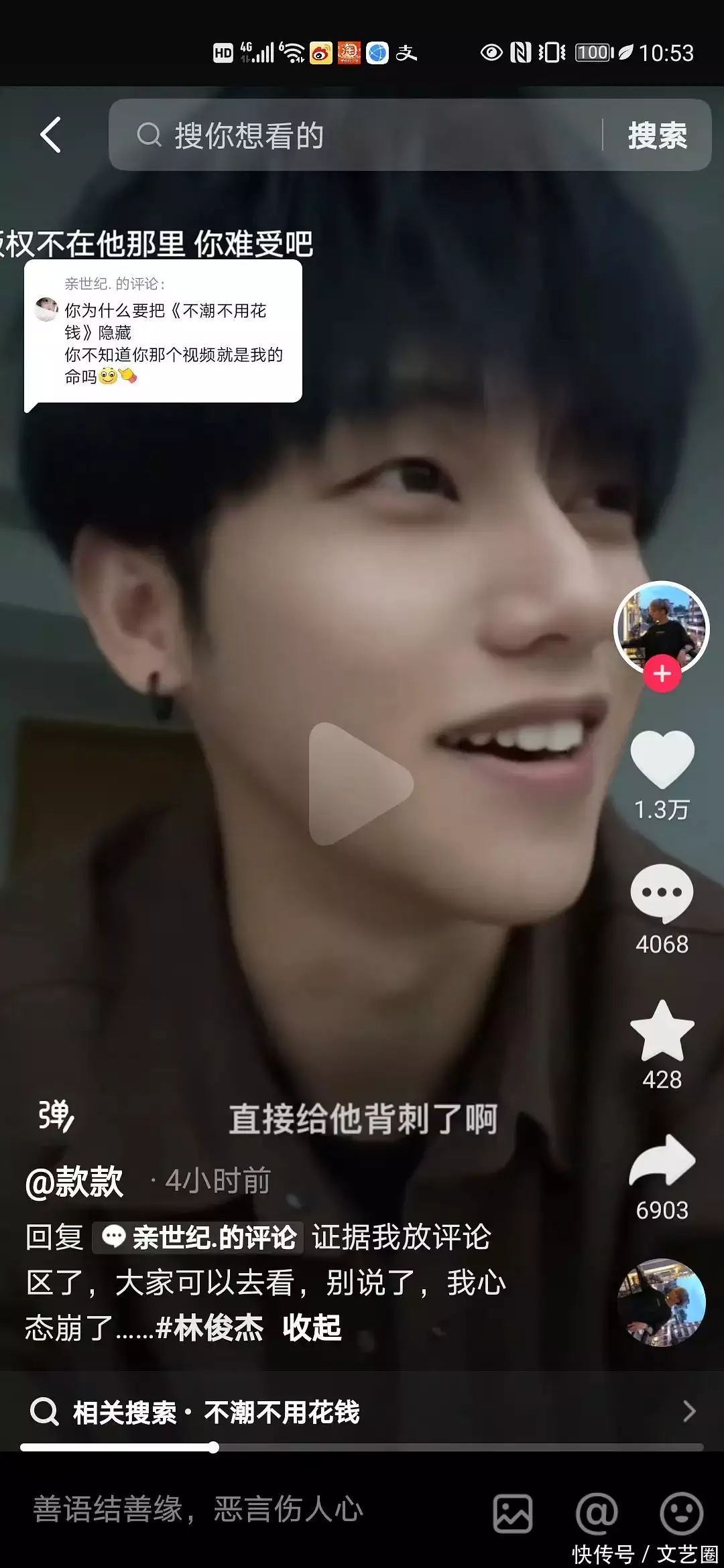Open the rotating music disc

(x=661, y=1302)
